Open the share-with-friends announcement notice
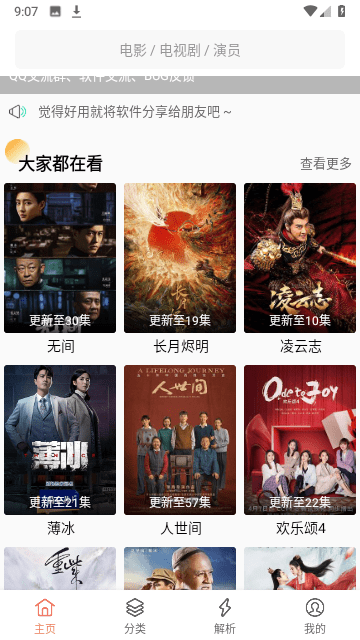This screenshot has height=640, width=360. [x=135, y=111]
